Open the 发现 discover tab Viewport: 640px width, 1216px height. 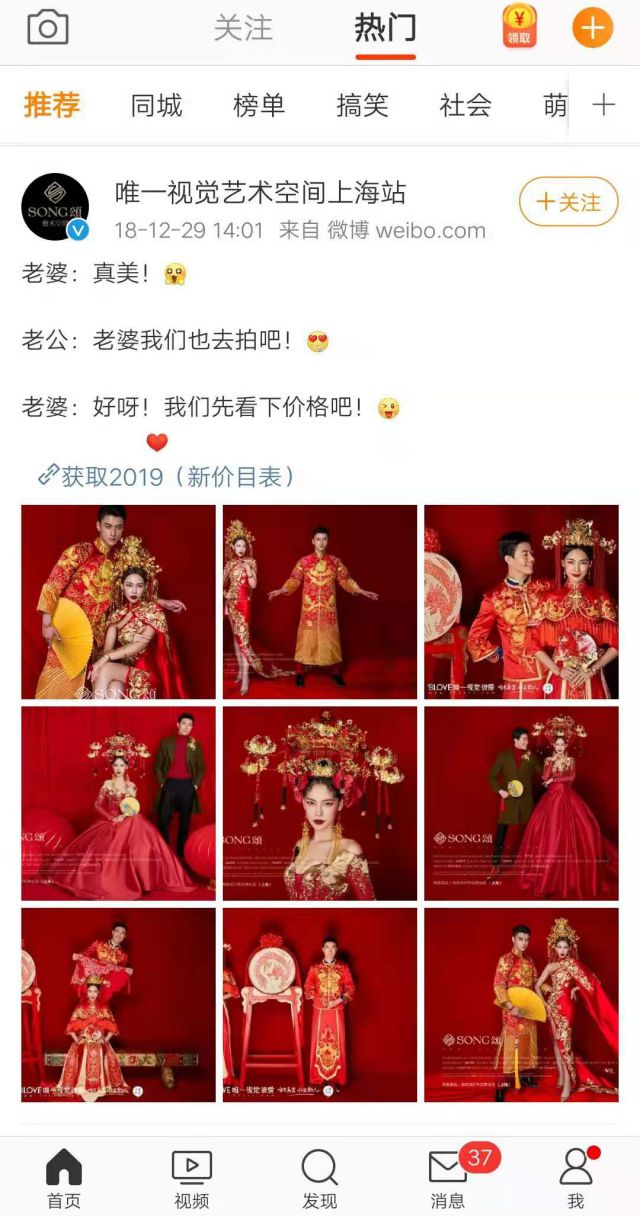click(x=319, y=1178)
